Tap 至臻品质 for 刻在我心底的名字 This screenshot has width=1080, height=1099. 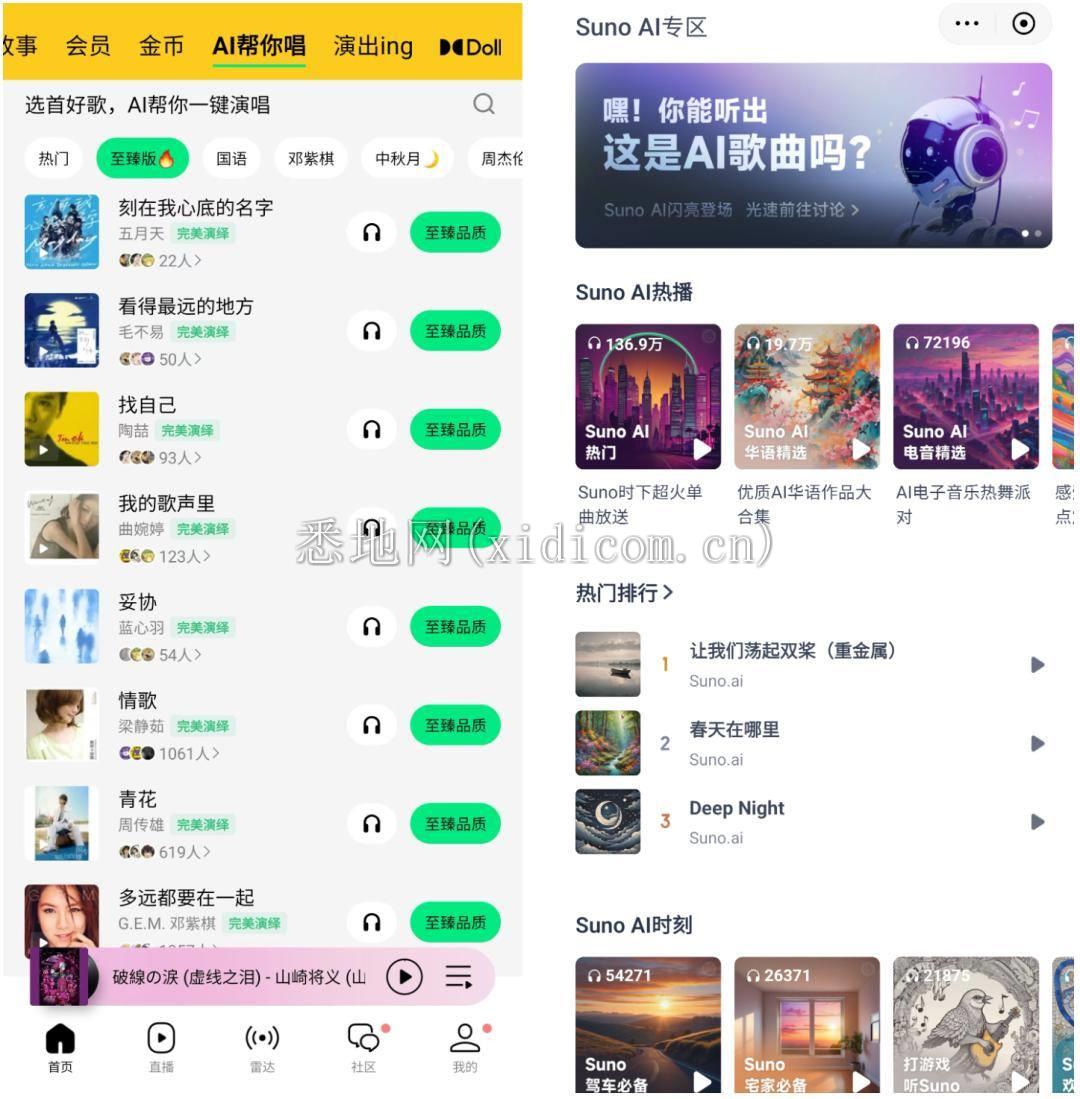coord(455,233)
